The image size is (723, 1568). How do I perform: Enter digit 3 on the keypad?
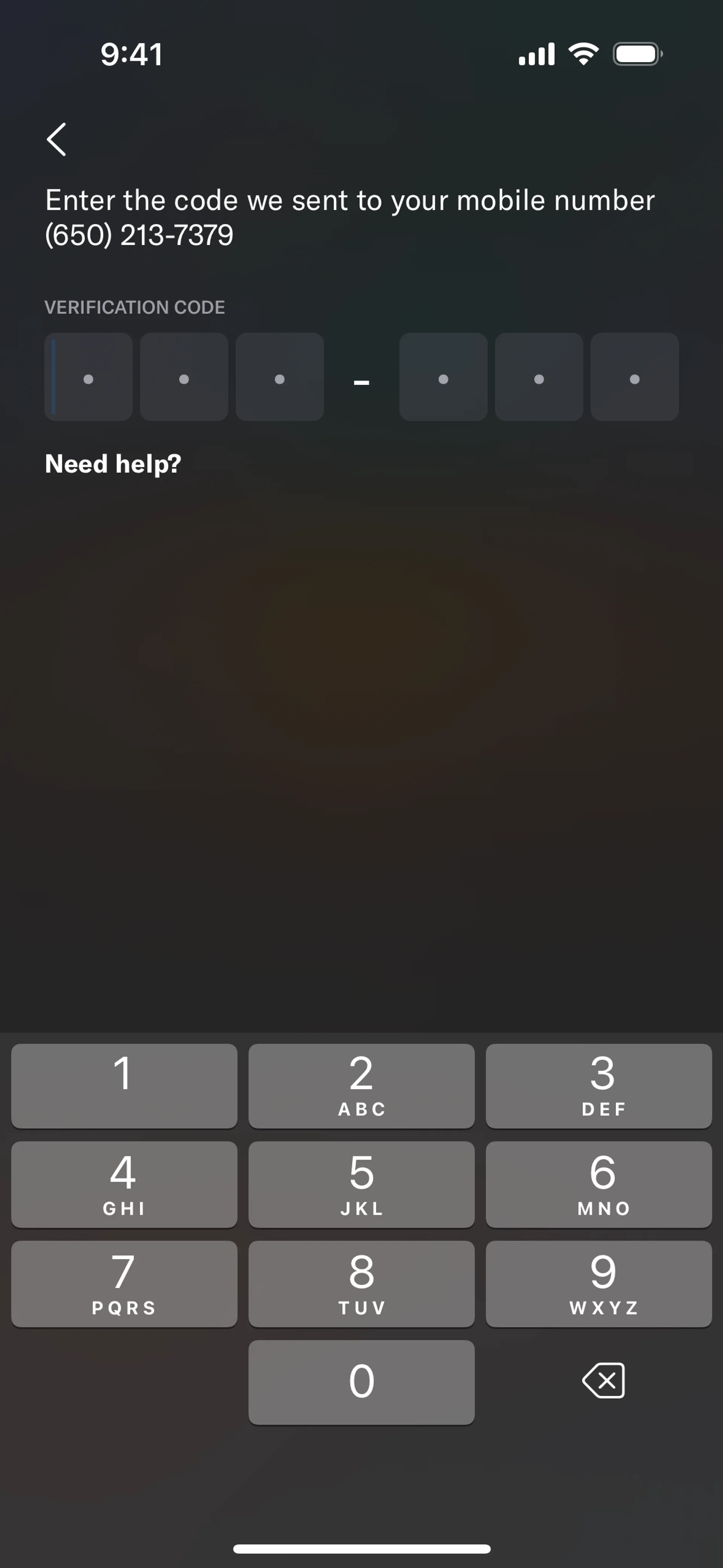[x=599, y=1086]
